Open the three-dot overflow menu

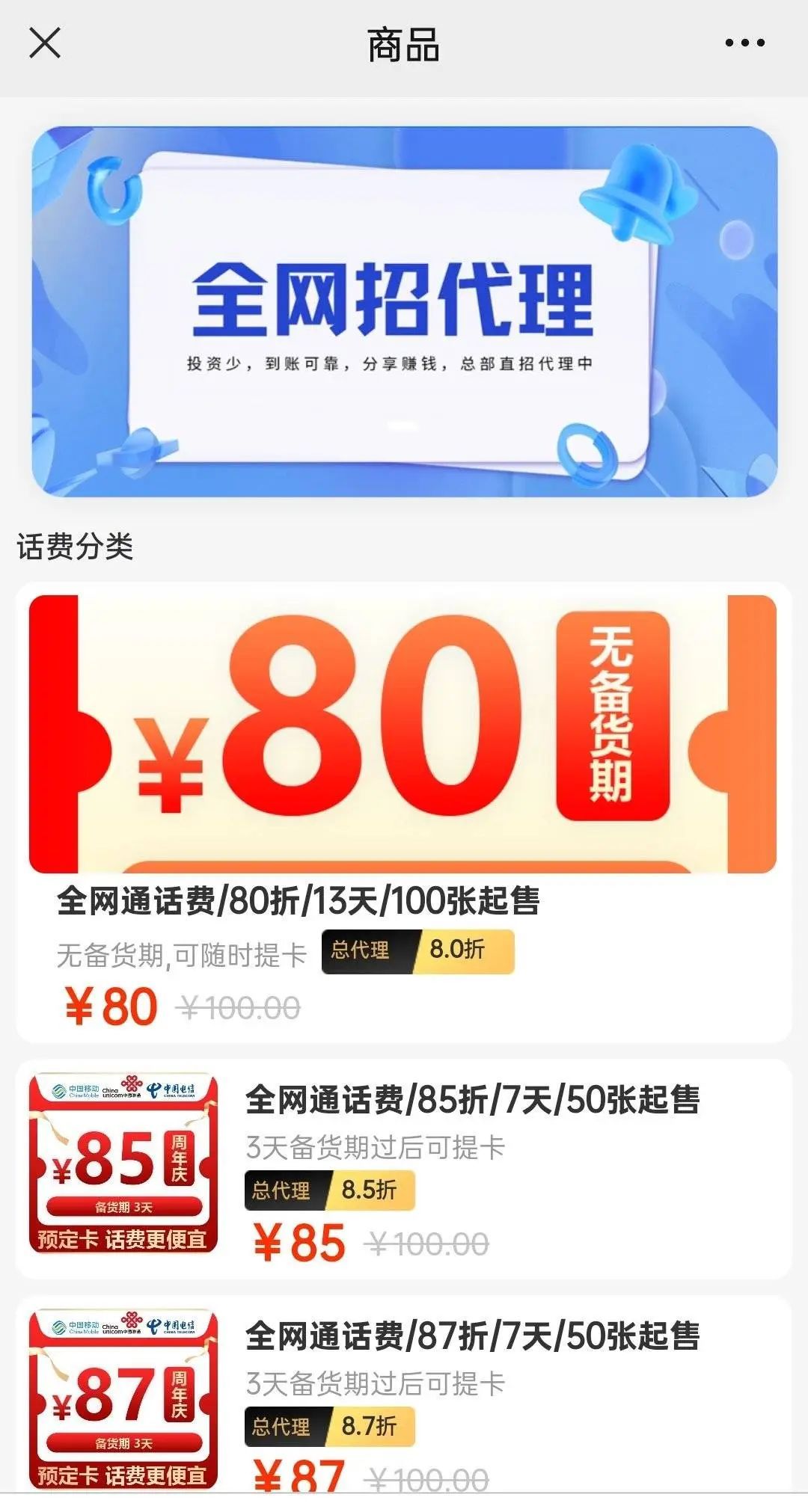[744, 43]
